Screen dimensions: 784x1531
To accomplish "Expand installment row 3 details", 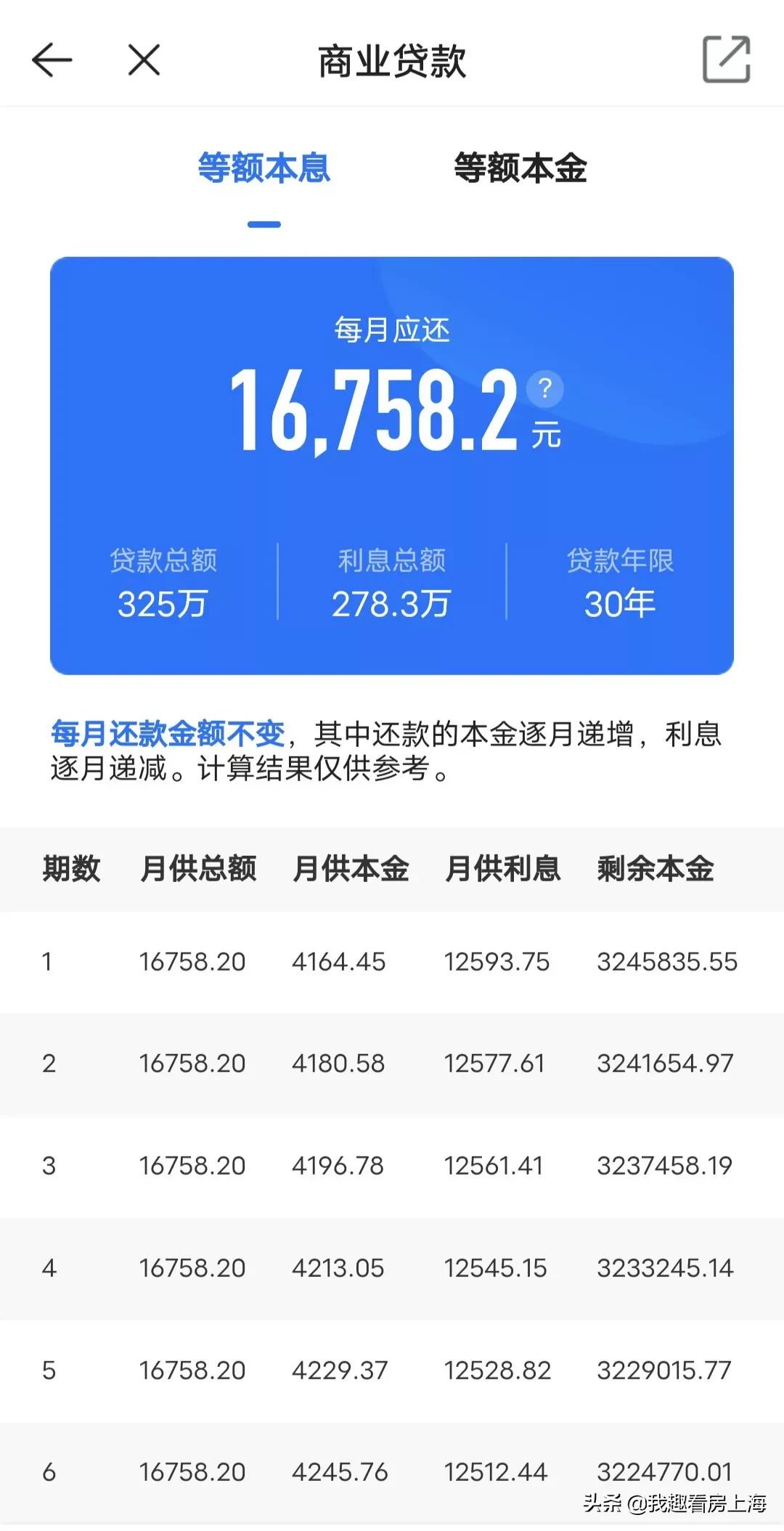I will pos(392,1167).
